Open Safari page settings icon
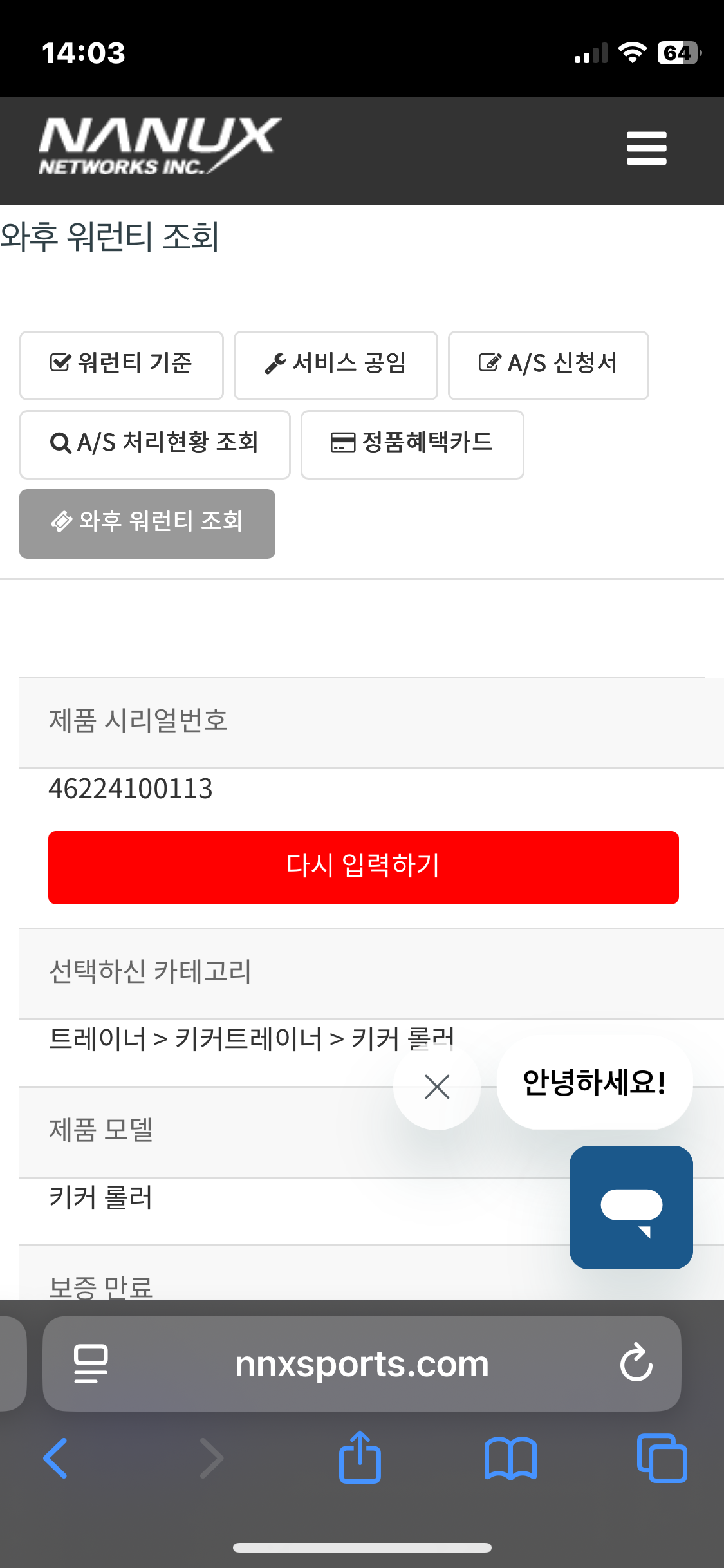Image resolution: width=724 pixels, height=1568 pixels. (x=91, y=1363)
